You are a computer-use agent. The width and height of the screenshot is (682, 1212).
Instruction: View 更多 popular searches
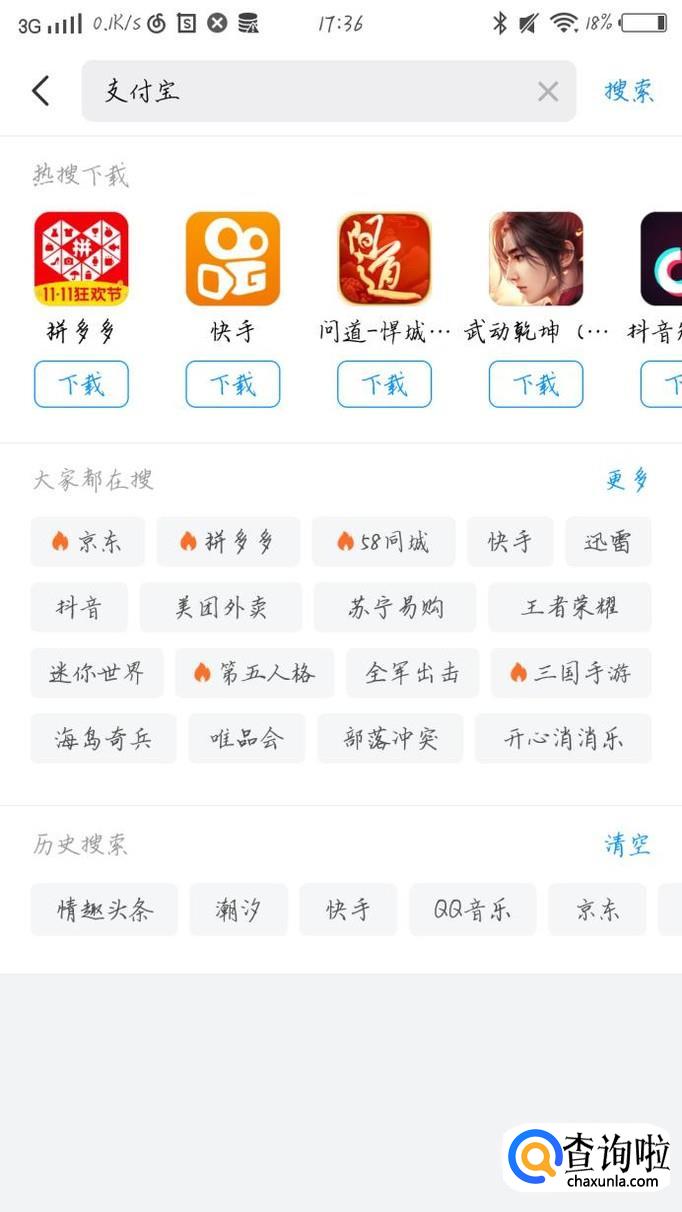point(627,480)
